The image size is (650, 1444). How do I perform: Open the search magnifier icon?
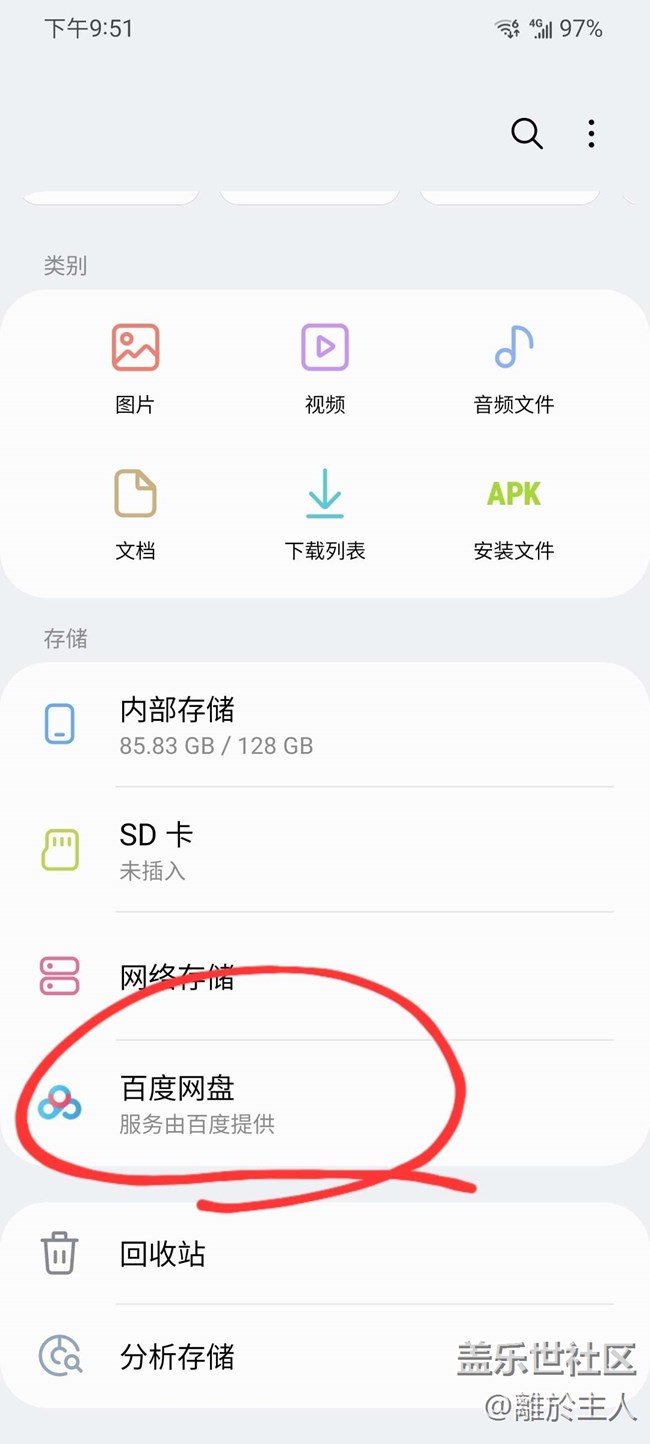527,133
